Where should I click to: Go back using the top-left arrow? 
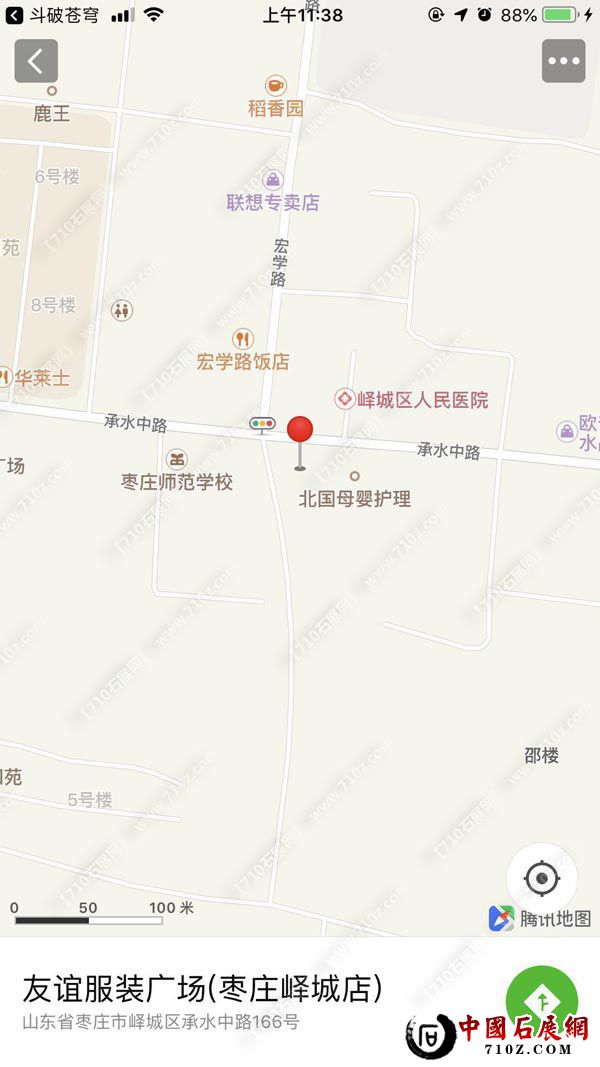pos(36,61)
